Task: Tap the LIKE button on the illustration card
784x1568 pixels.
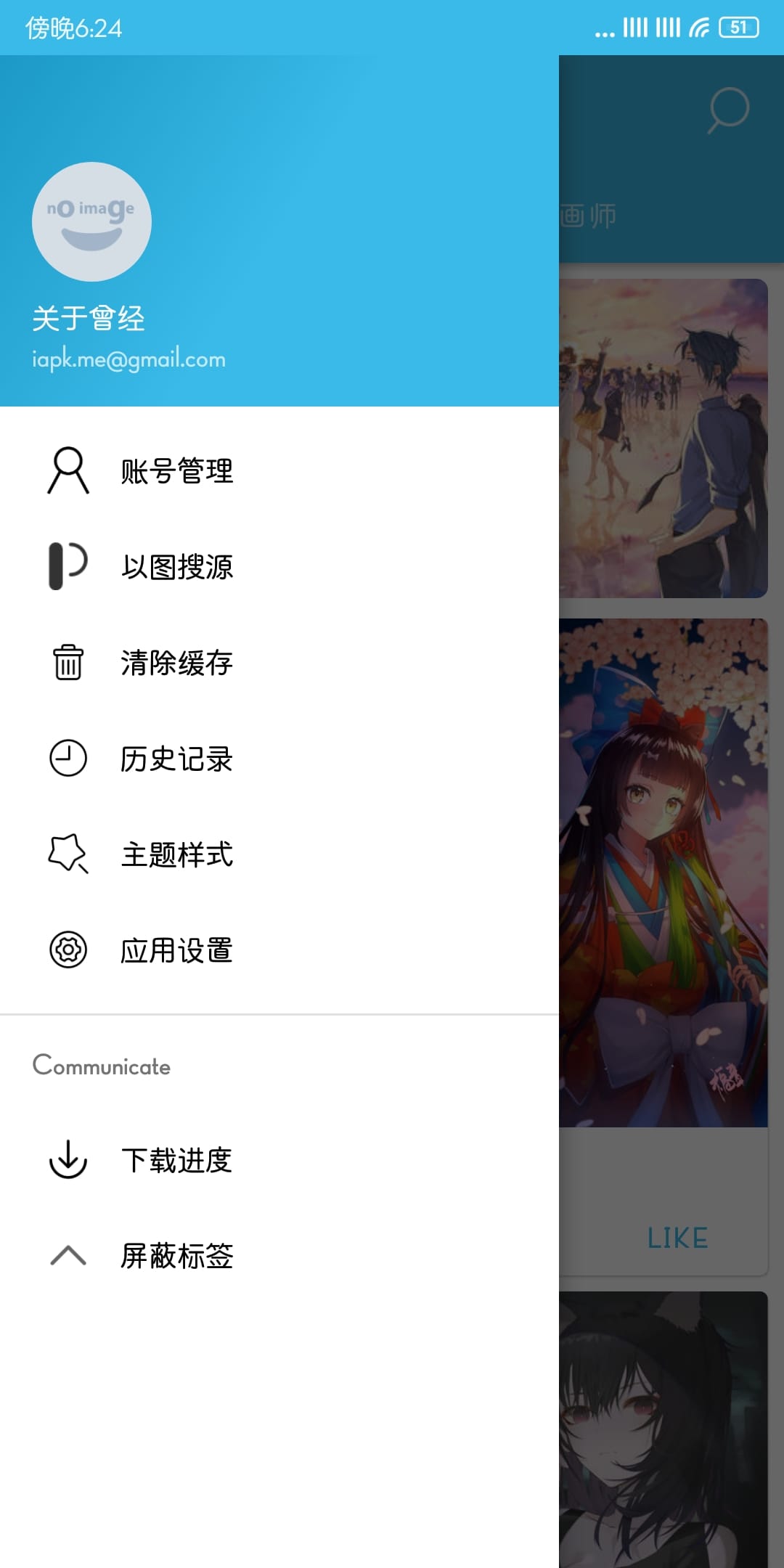Action: click(677, 1238)
